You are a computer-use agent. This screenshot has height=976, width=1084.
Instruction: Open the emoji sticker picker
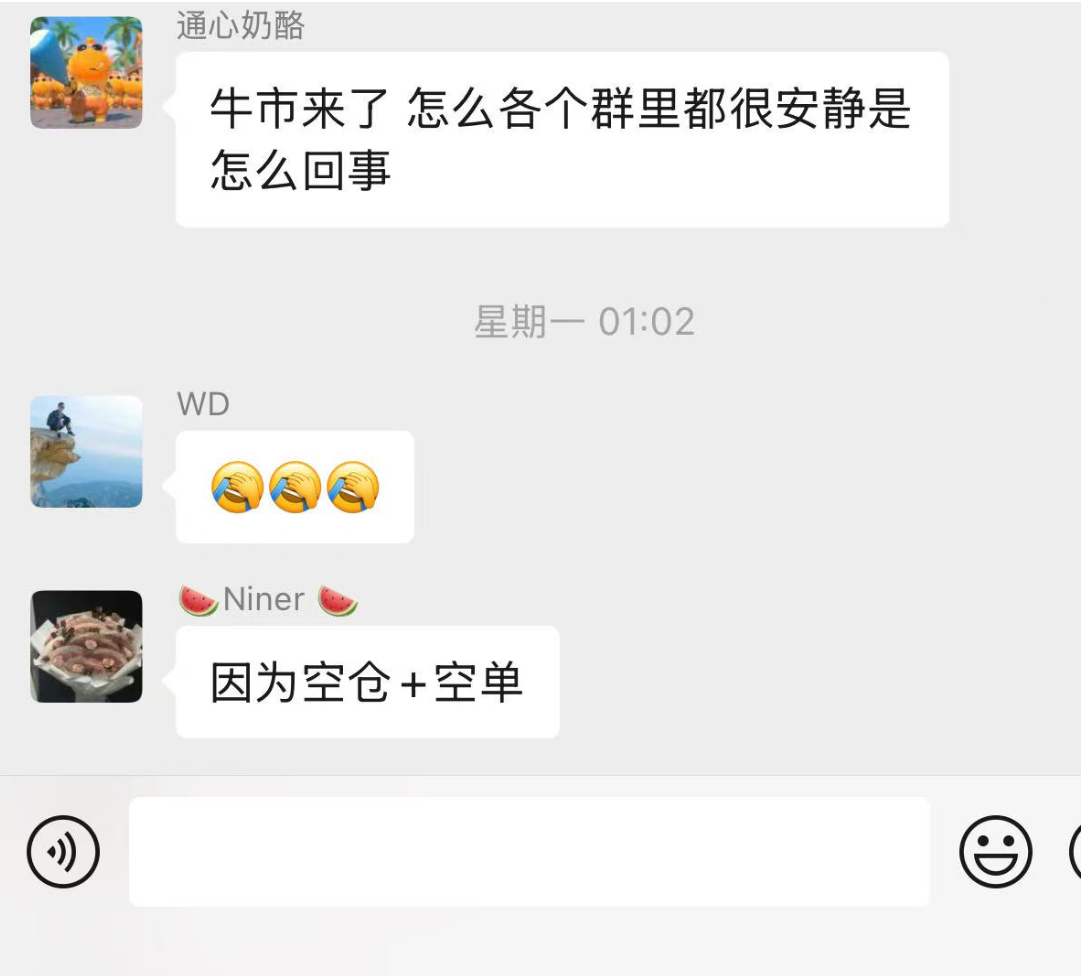coord(995,852)
